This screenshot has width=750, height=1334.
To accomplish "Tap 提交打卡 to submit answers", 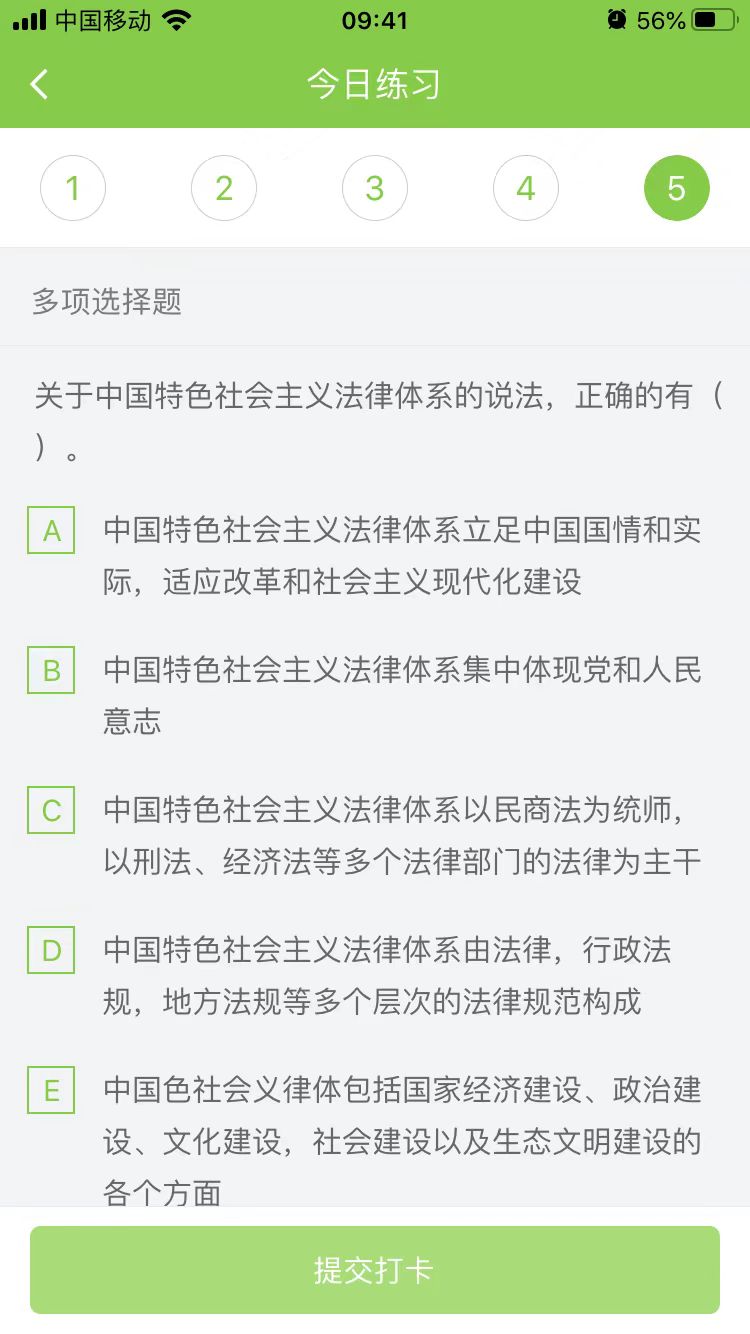I will [x=375, y=1270].
